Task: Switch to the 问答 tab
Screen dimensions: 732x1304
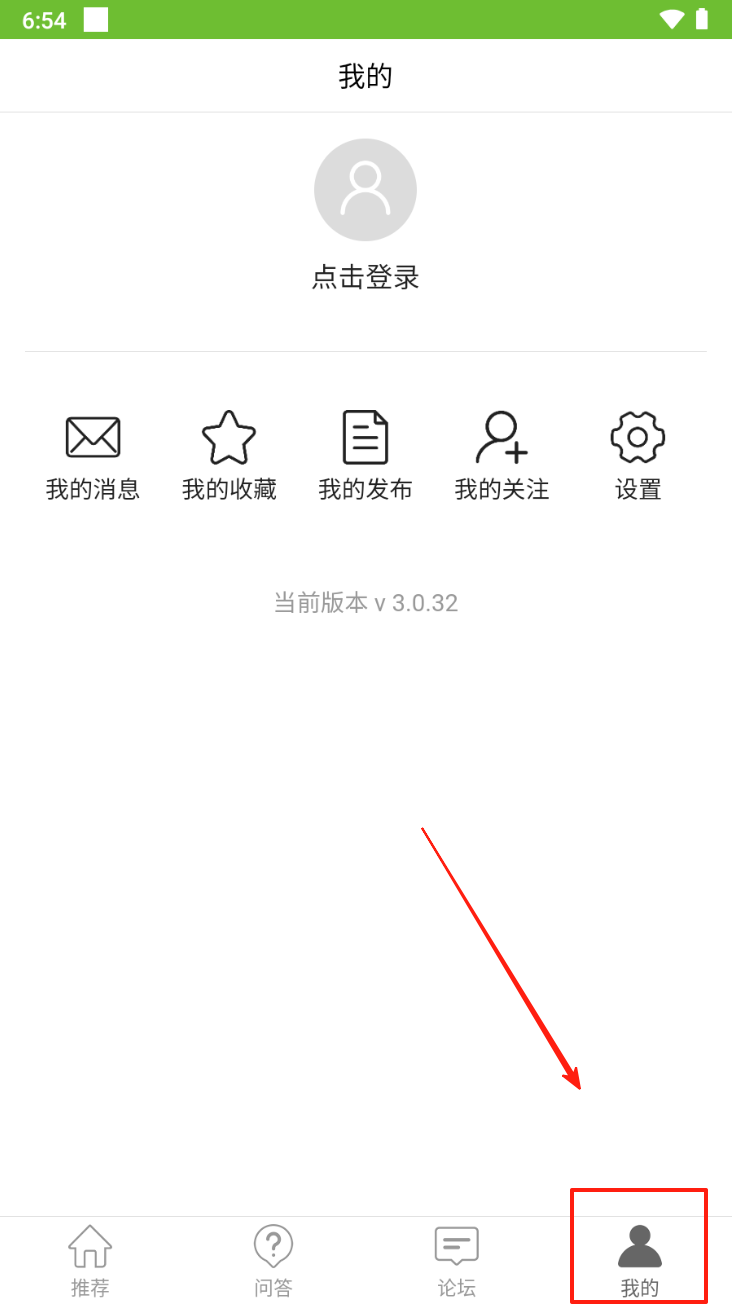Action: (273, 1260)
